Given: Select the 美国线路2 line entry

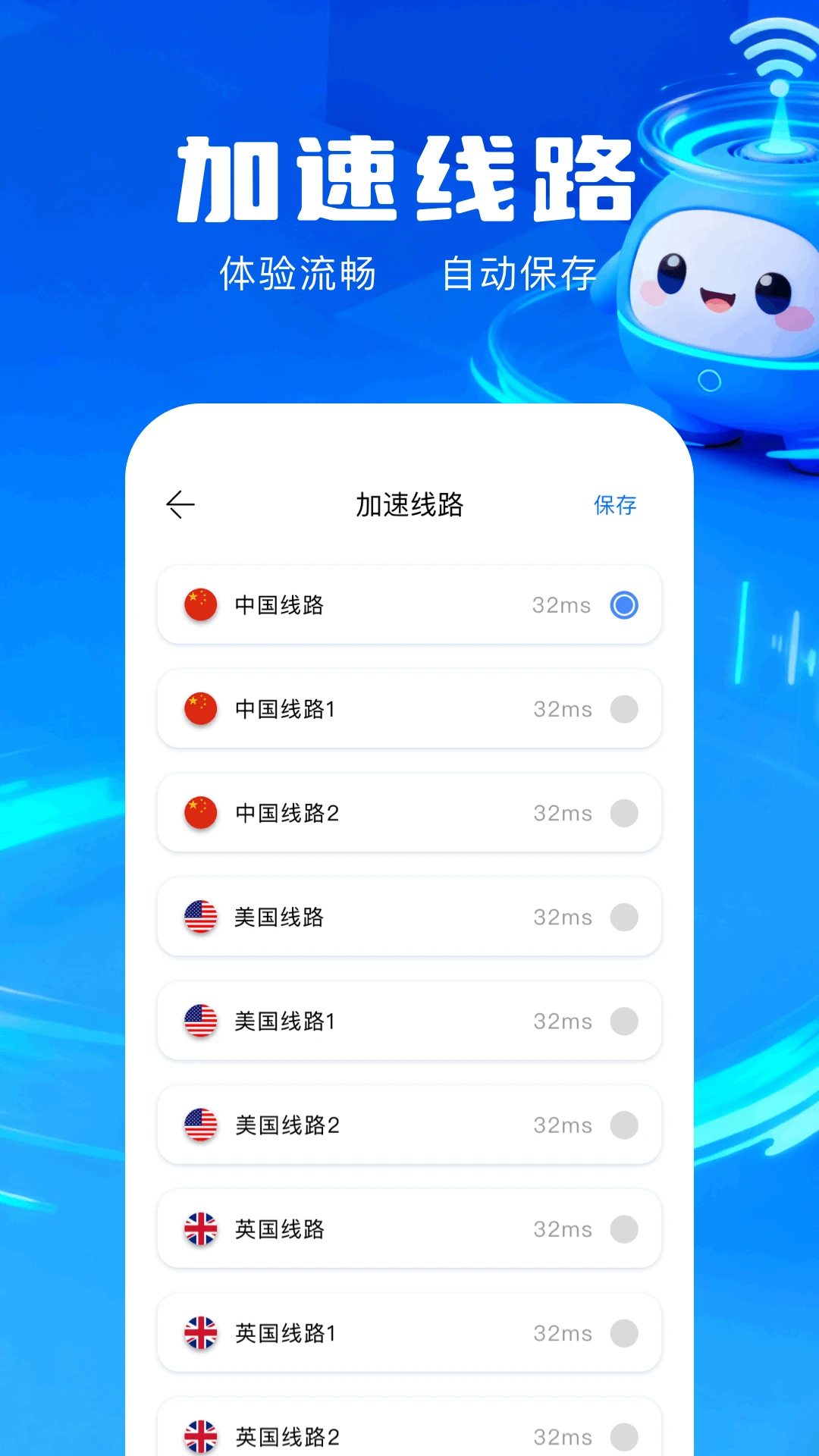Looking at the screenshot, I should click(x=409, y=1125).
